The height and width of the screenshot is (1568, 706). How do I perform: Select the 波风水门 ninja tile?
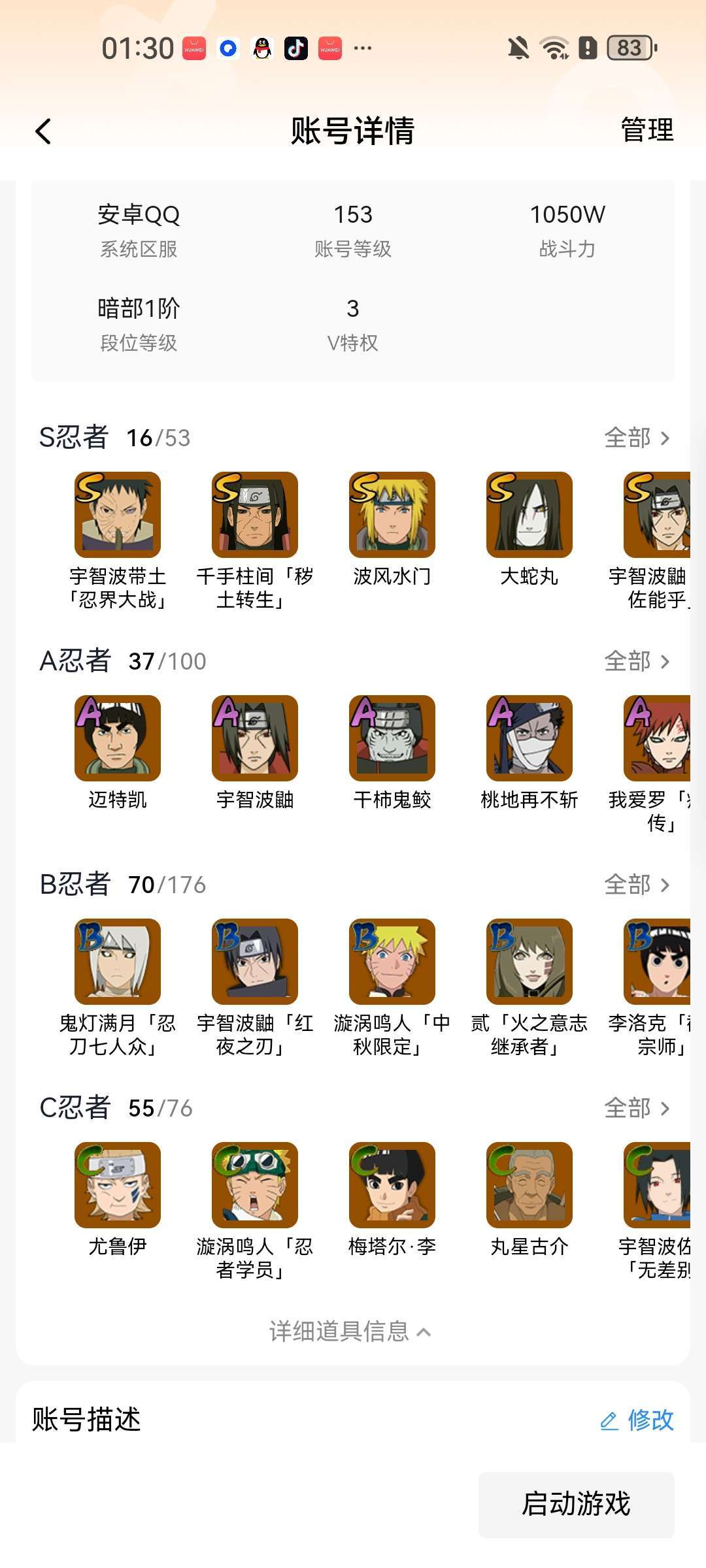(x=392, y=529)
